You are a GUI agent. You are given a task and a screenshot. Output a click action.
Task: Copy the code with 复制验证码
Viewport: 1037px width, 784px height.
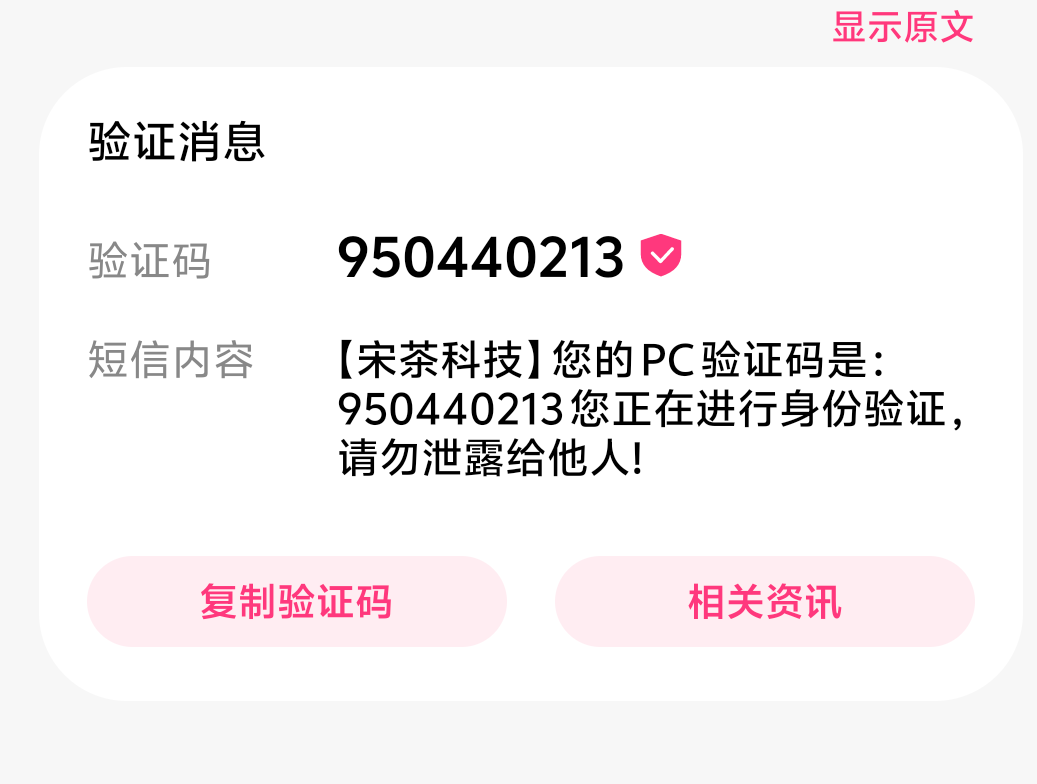296,602
